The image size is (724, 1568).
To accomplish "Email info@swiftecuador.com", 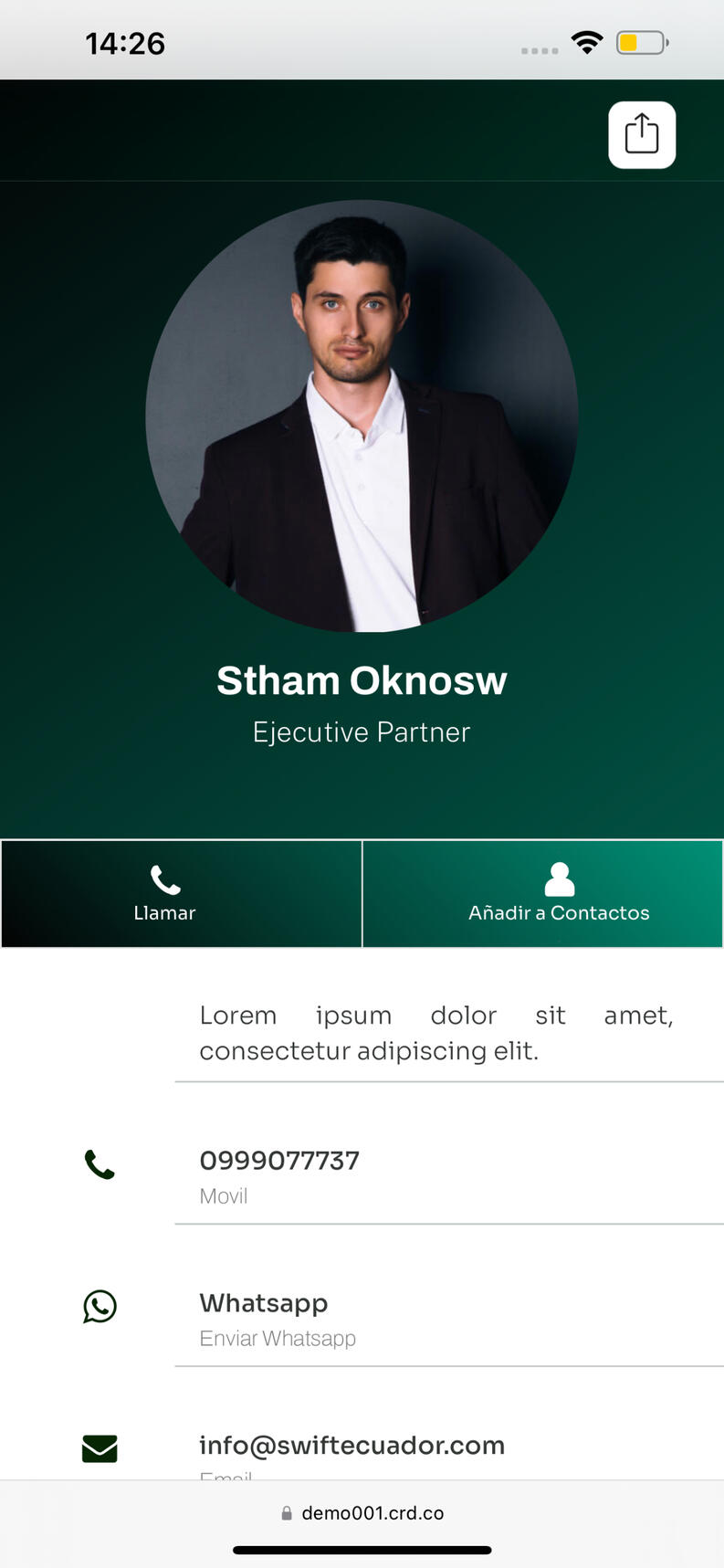I will [x=352, y=1446].
